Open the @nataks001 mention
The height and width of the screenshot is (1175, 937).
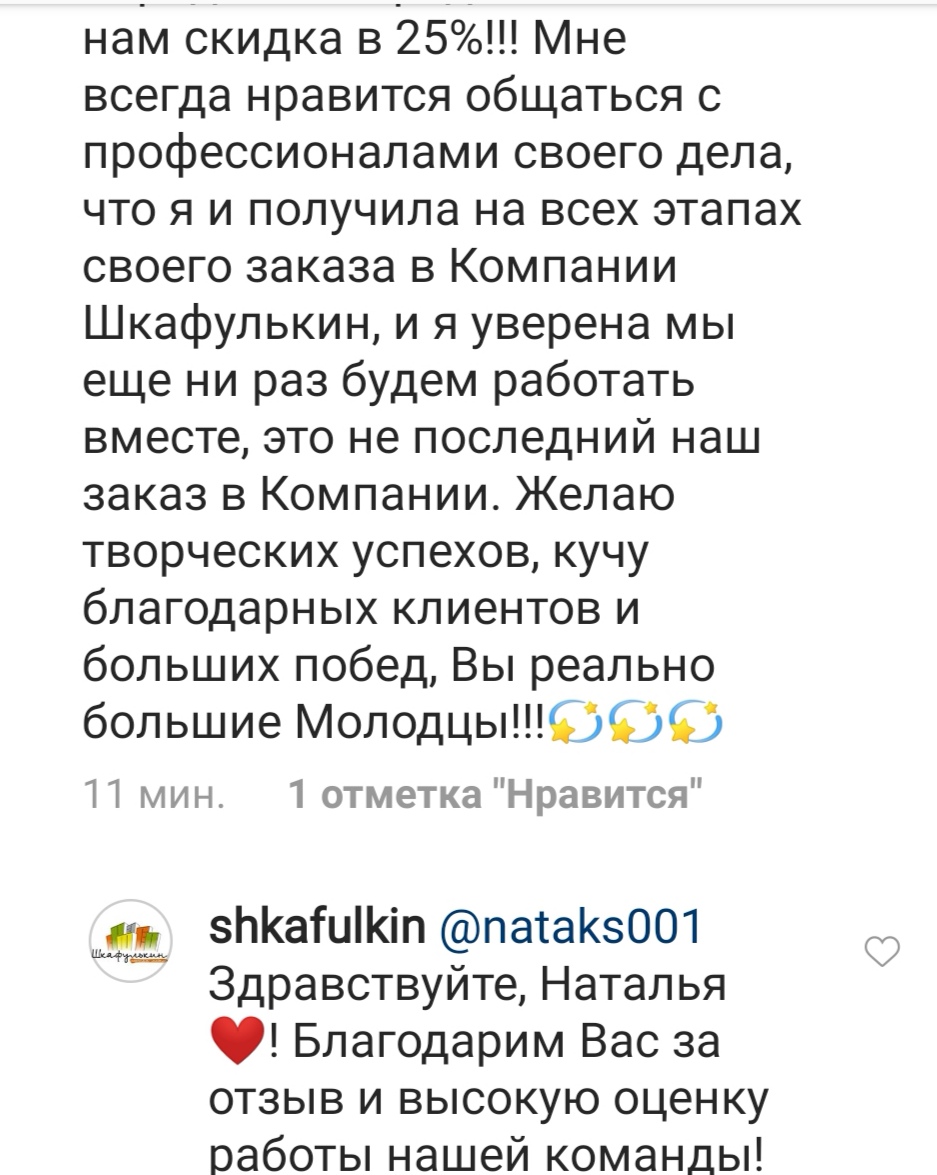tap(571, 931)
